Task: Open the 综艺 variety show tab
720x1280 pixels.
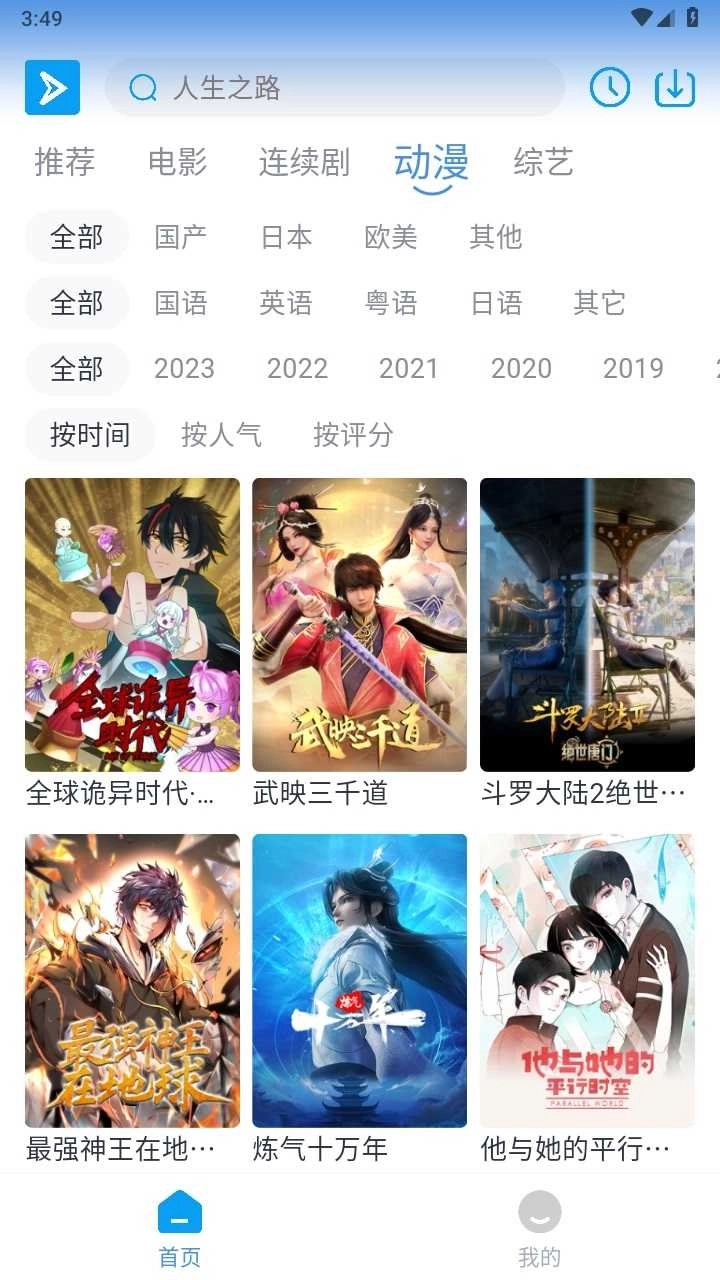Action: 541,163
